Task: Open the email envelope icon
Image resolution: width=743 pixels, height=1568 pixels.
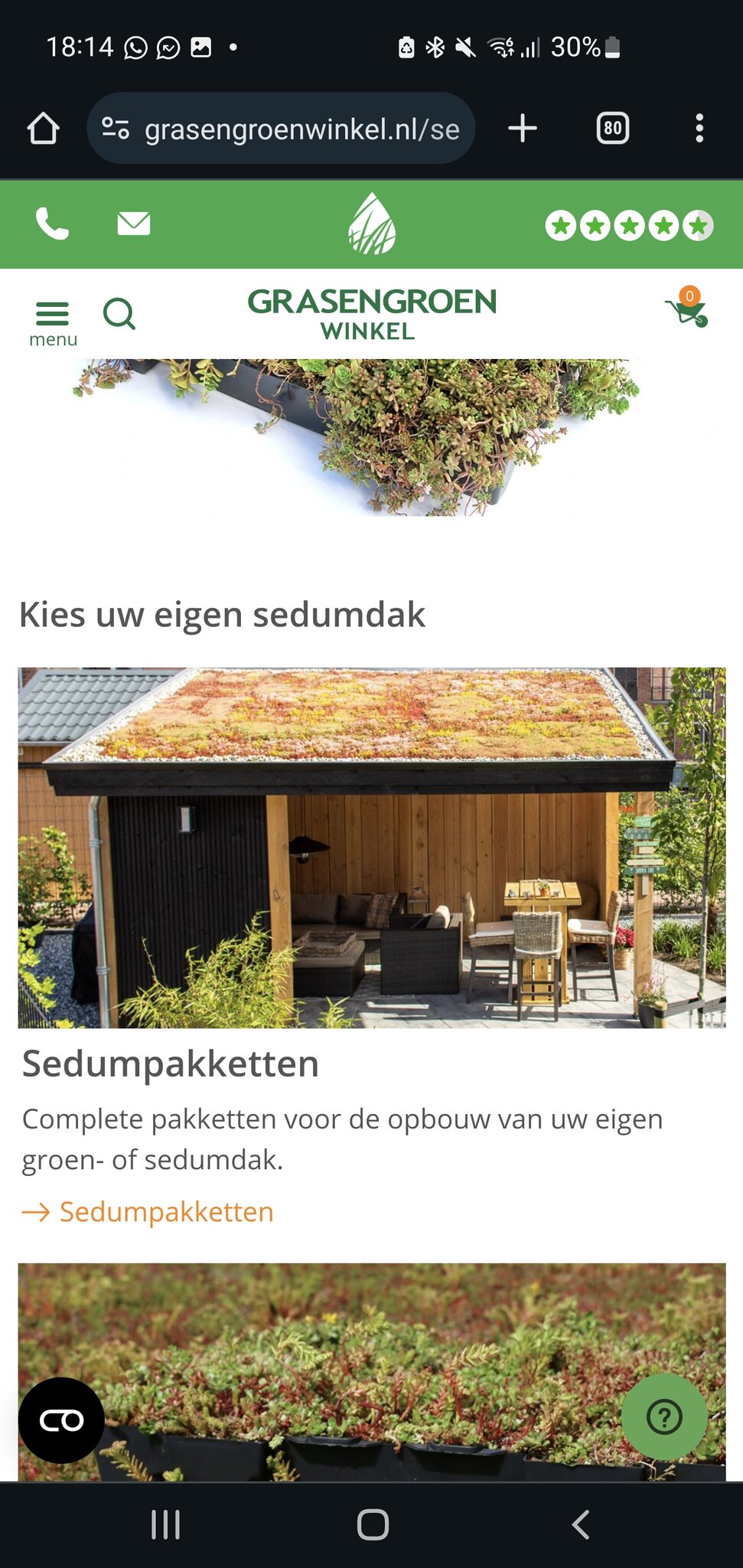Action: click(134, 224)
